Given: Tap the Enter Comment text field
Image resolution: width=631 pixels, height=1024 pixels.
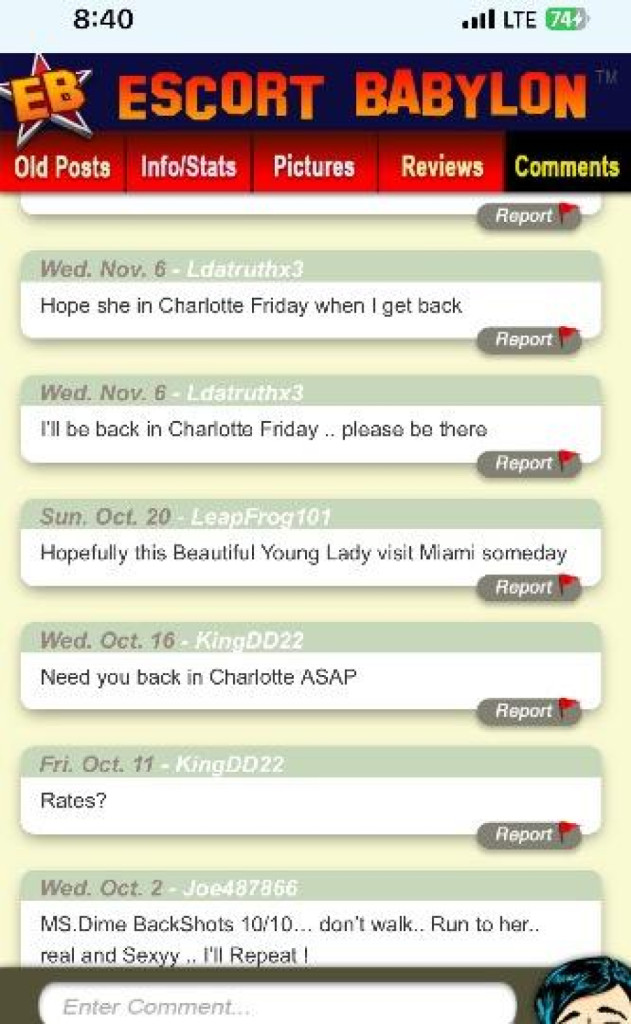Looking at the screenshot, I should (x=277, y=1005).
